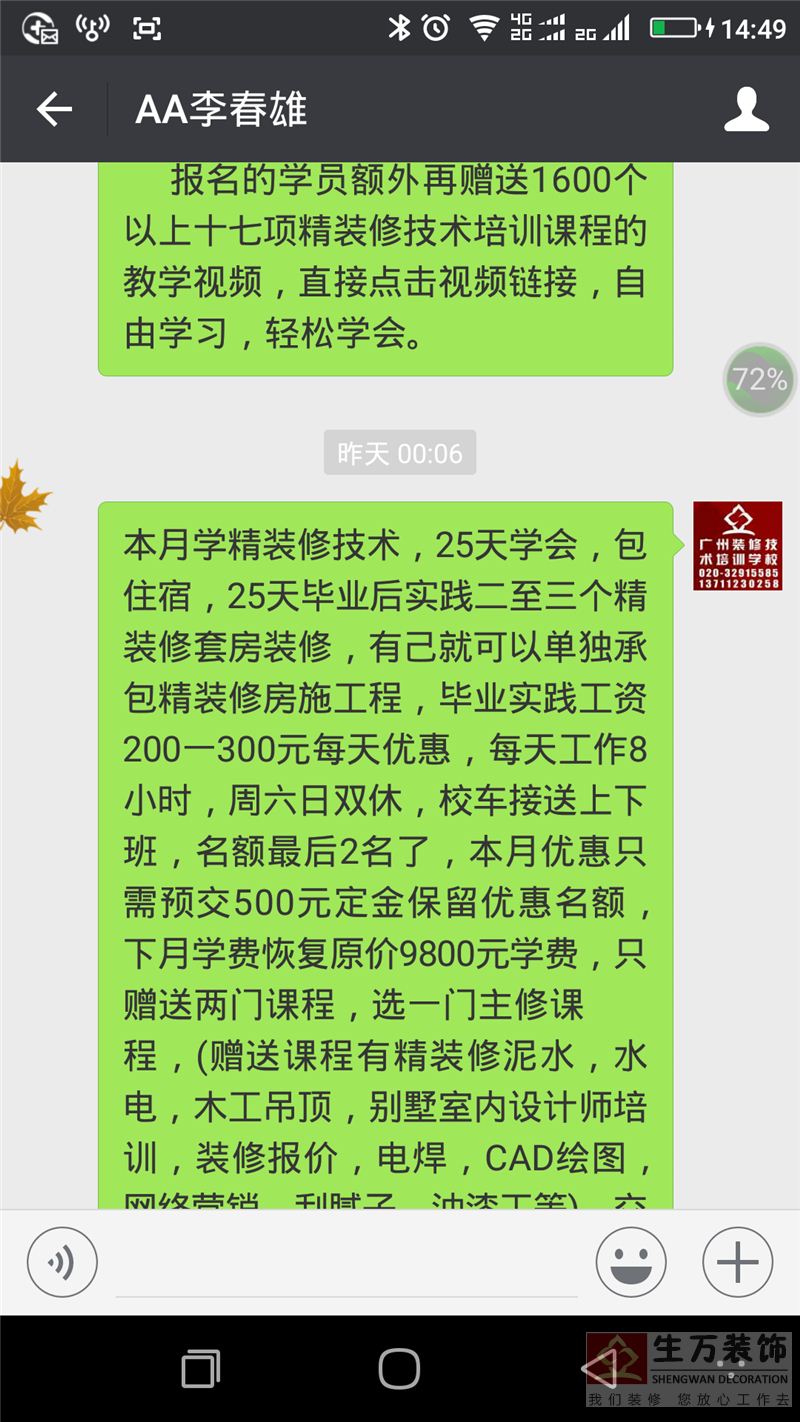Viewport: 800px width, 1422px height.
Task: Open the recent apps overview
Action: click(x=201, y=1368)
